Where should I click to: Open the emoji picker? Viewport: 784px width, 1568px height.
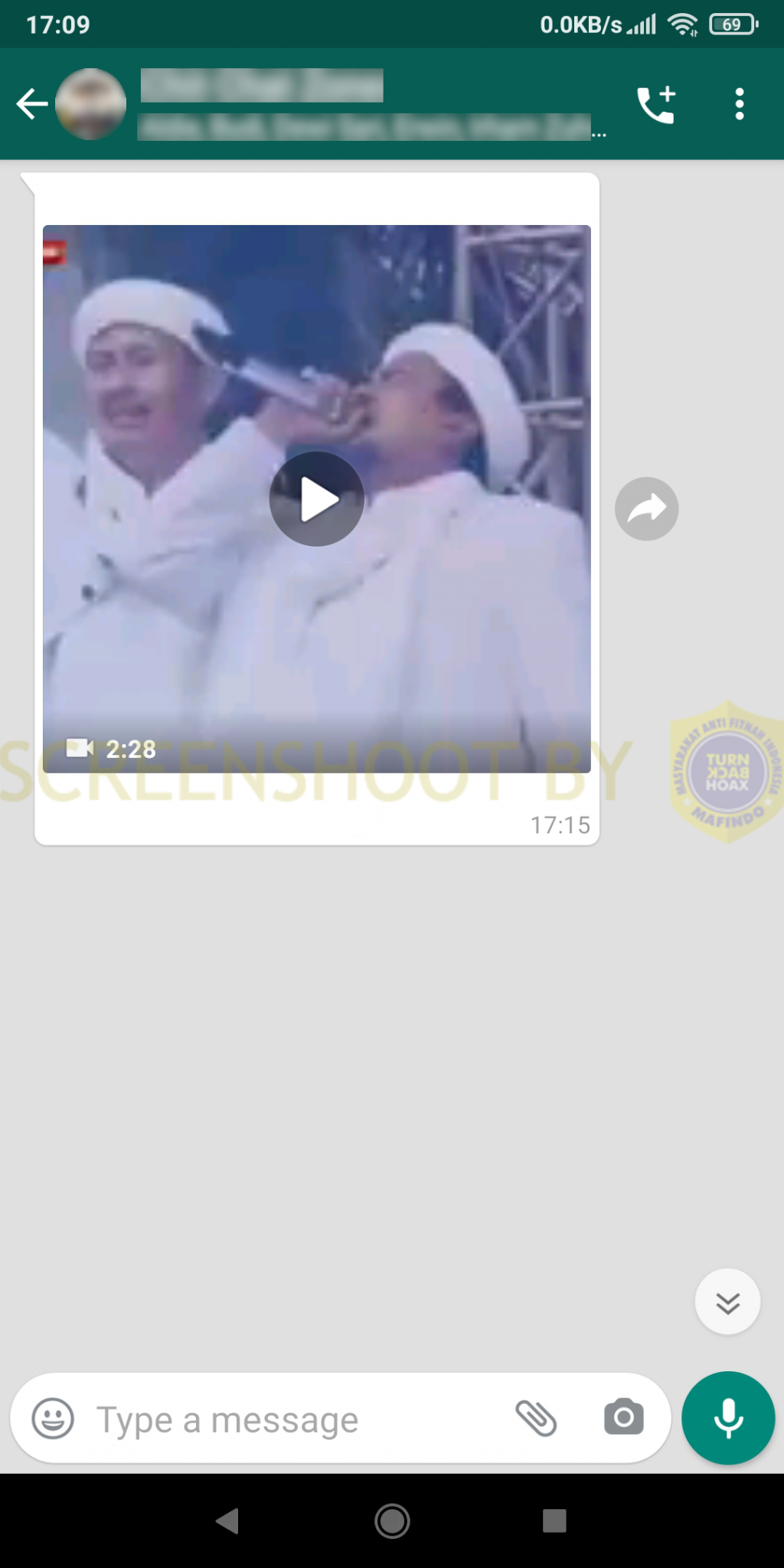[x=53, y=1419]
